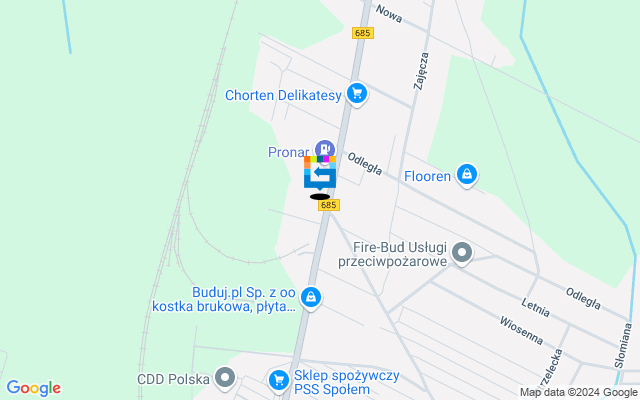This screenshot has height=400, width=640.
Task: Tap the Flooren shop marker
Action: [466, 175]
